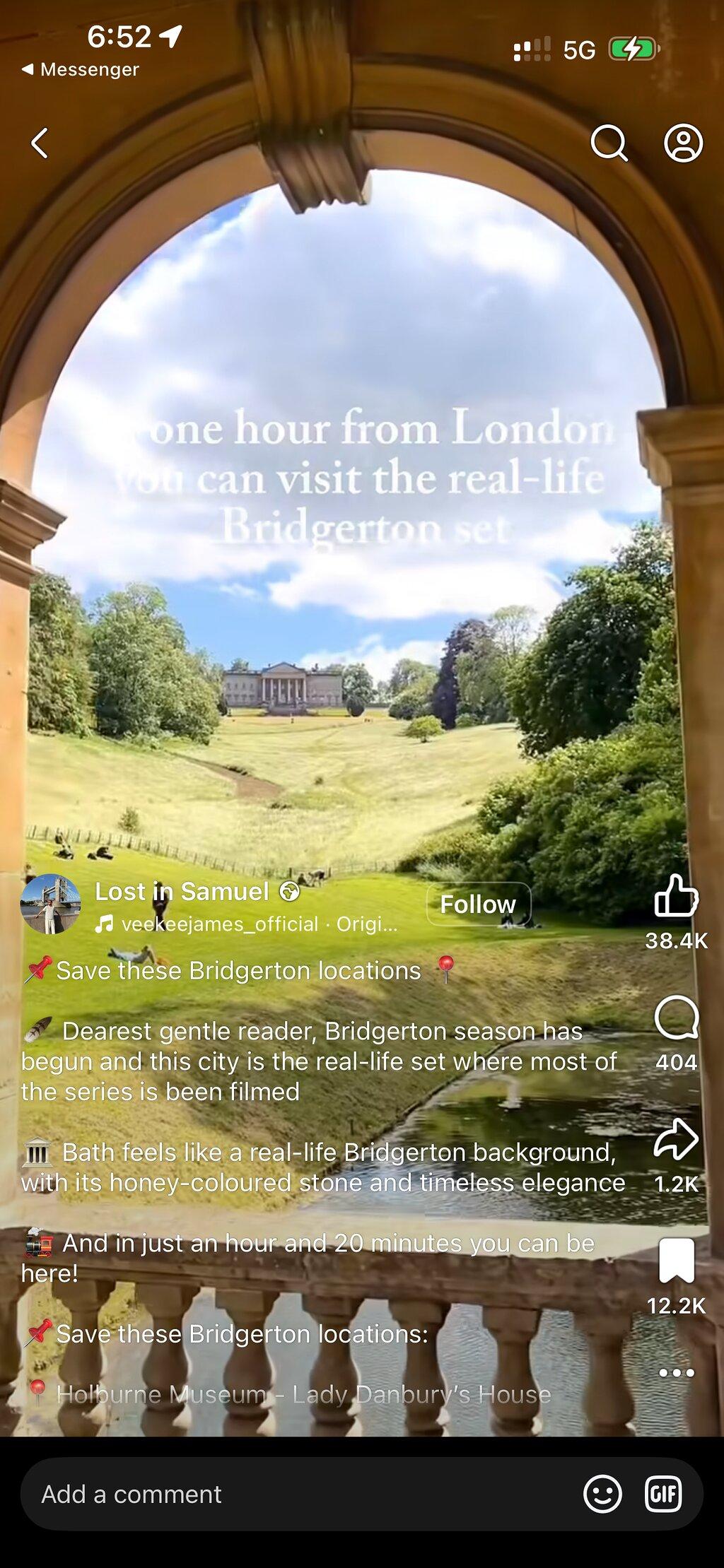Share this reel via arrow icon
The width and height of the screenshot is (724, 1568).
[x=676, y=1138]
